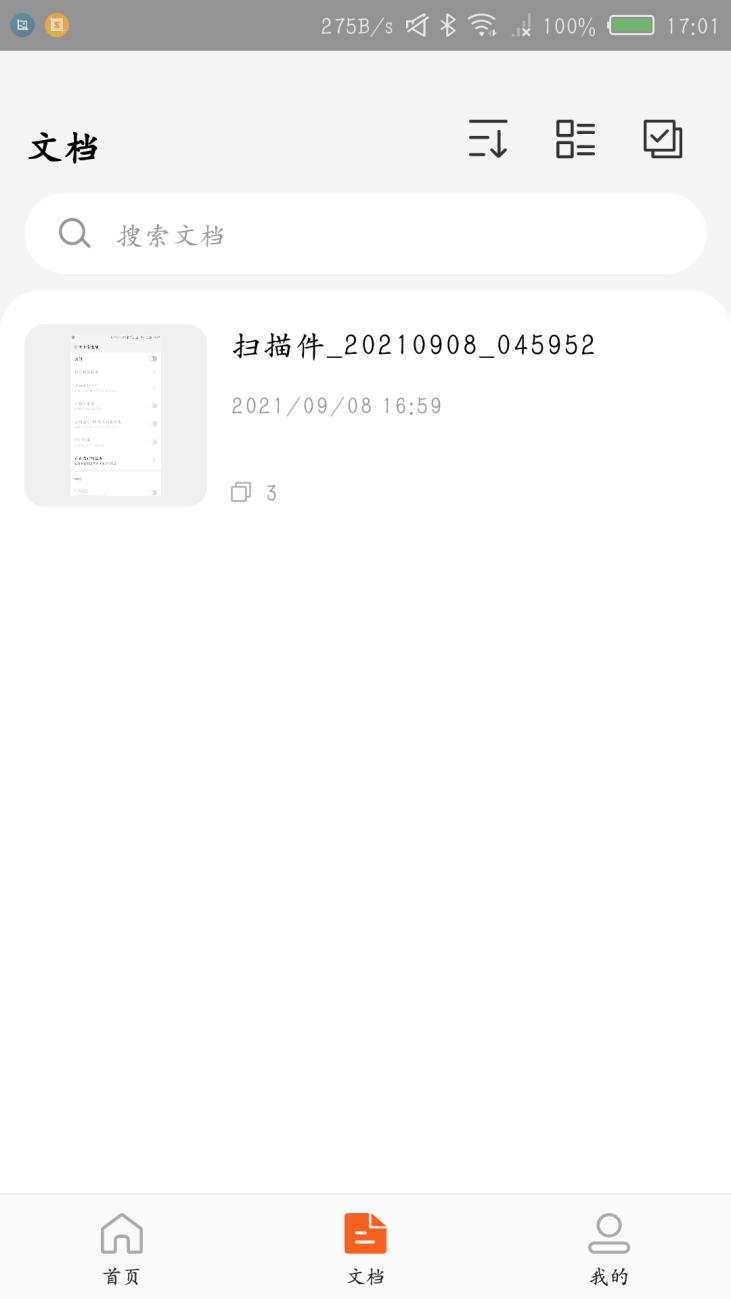
Task: Click the search magnifier icon
Action: 74,233
